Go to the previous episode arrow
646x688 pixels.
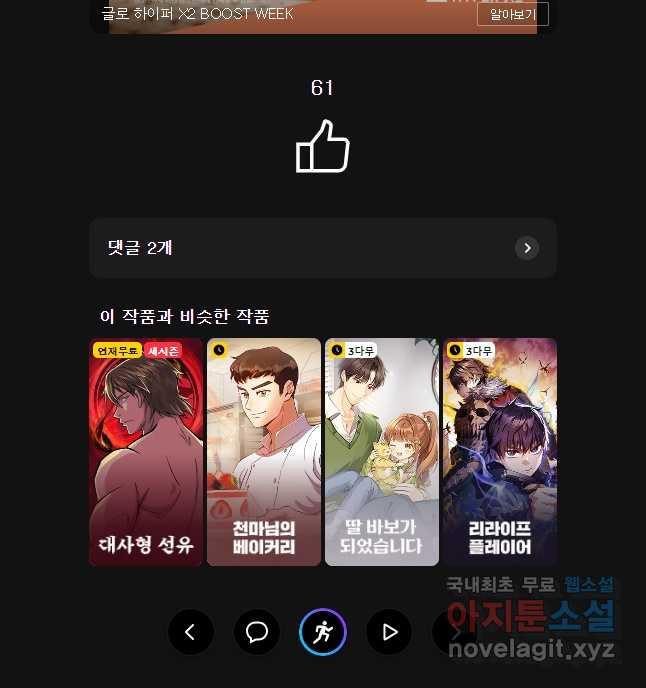pos(190,632)
